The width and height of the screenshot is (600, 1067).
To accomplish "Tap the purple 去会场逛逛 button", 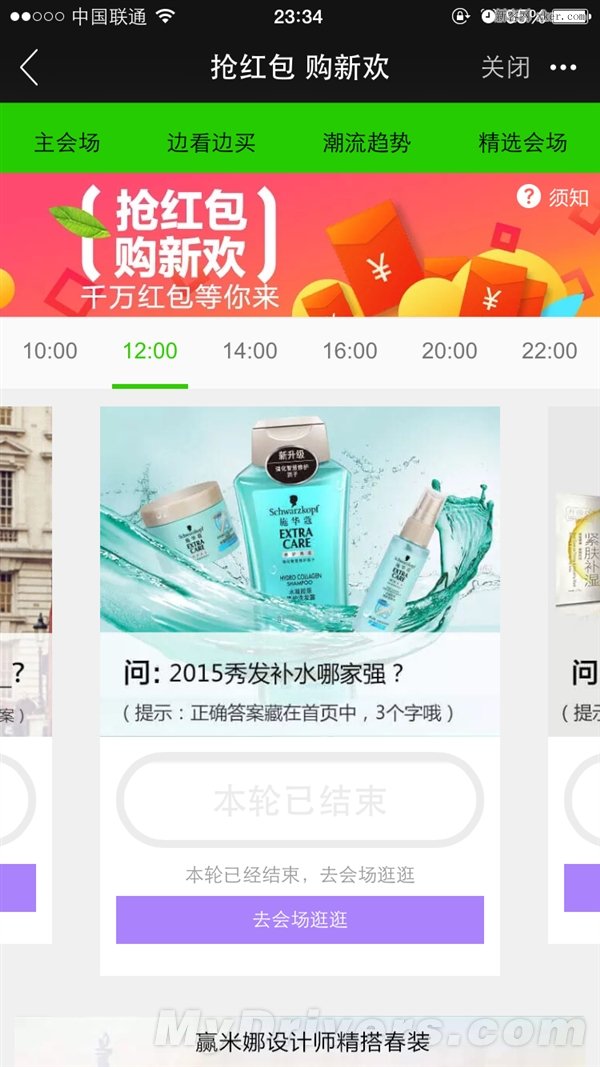I will pos(300,919).
